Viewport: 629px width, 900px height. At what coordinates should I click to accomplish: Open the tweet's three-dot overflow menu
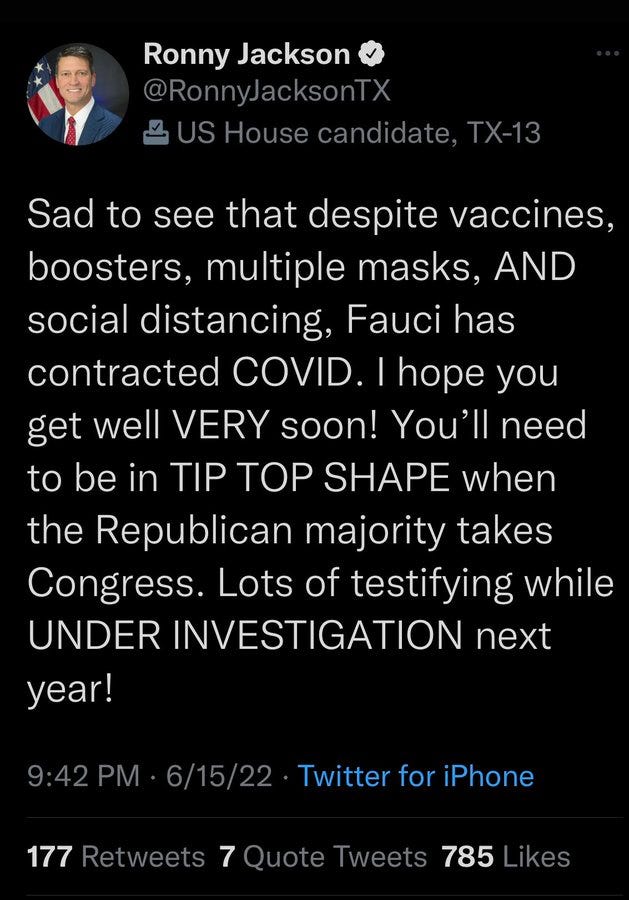point(606,52)
